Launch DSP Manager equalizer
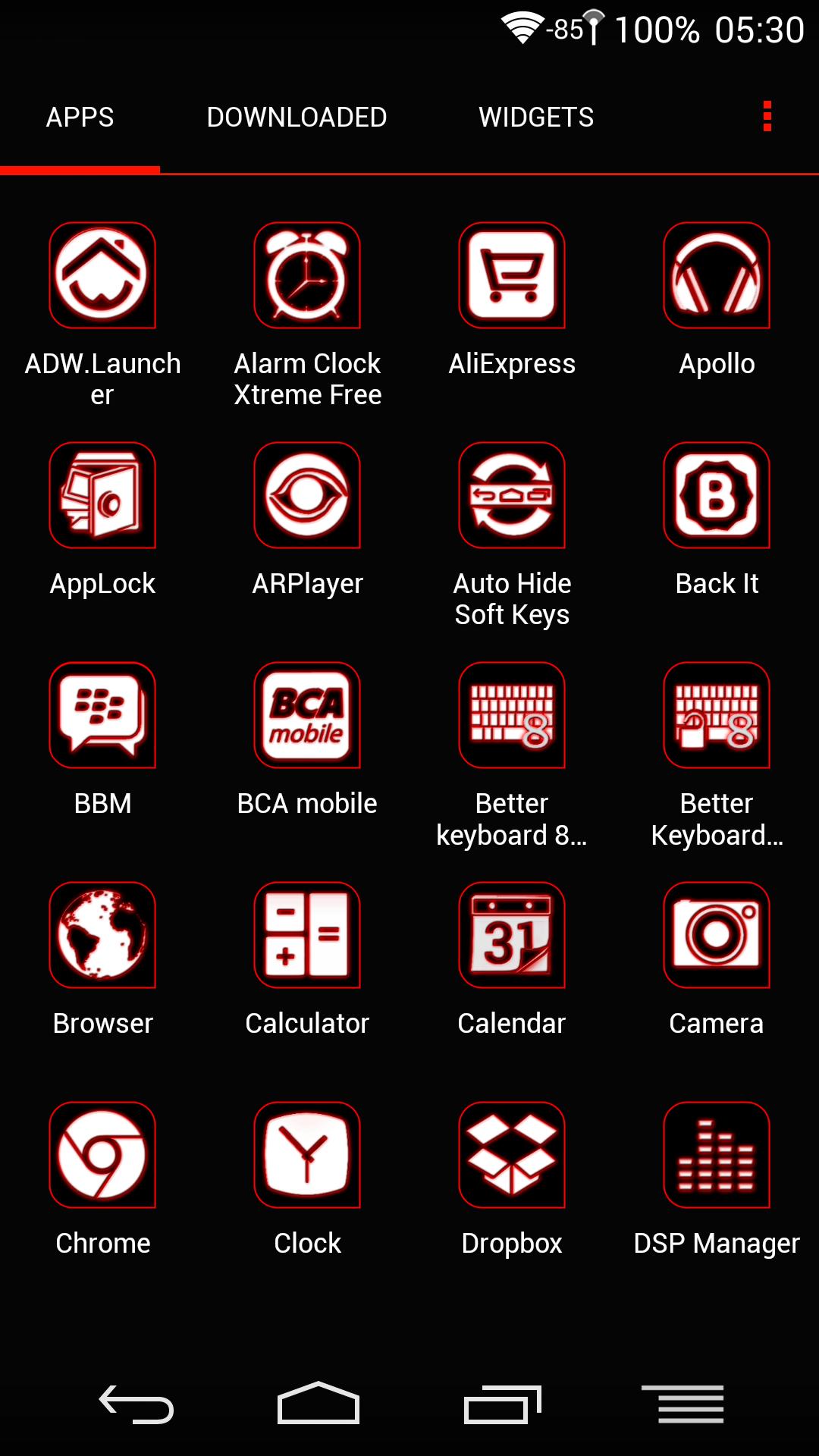The image size is (819, 1456). (x=716, y=1154)
